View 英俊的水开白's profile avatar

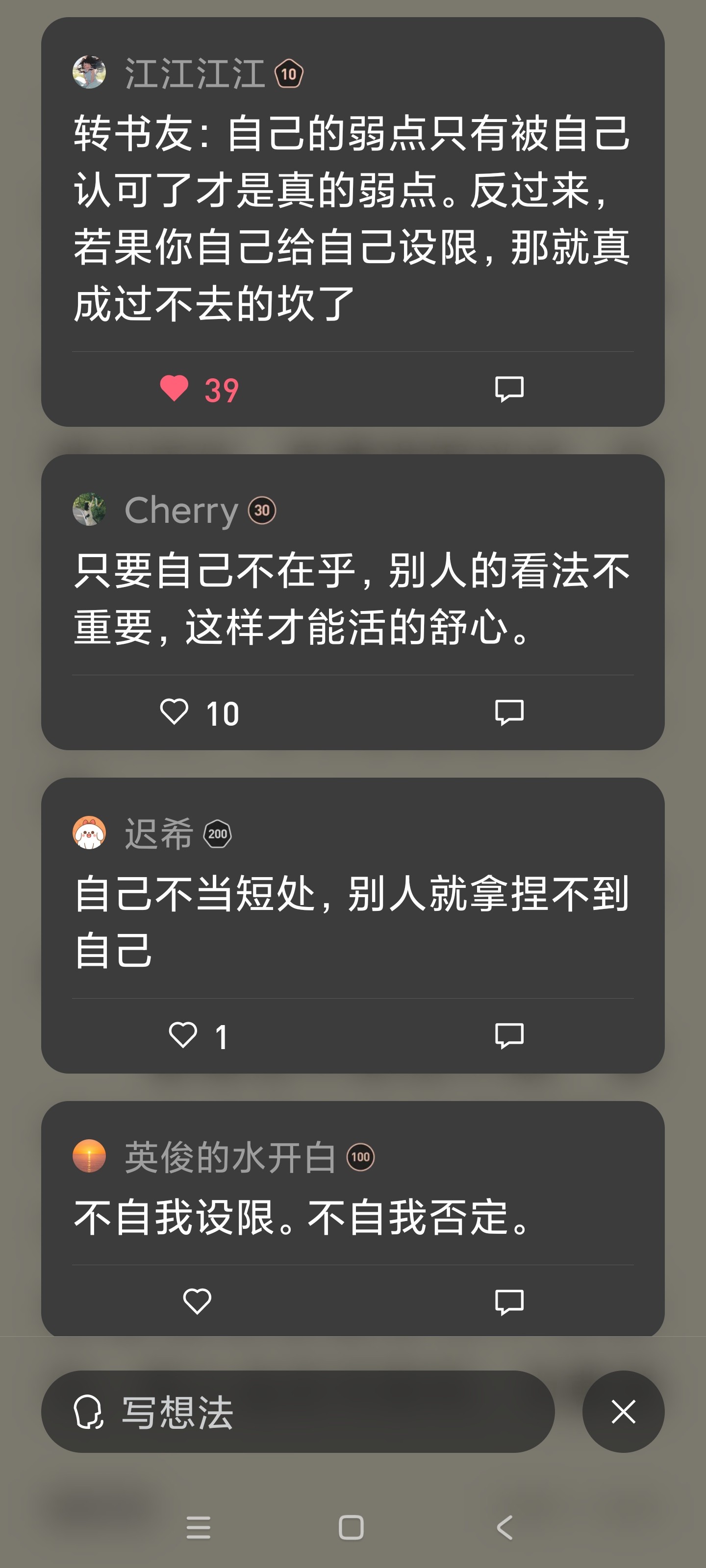pyautogui.click(x=90, y=1156)
